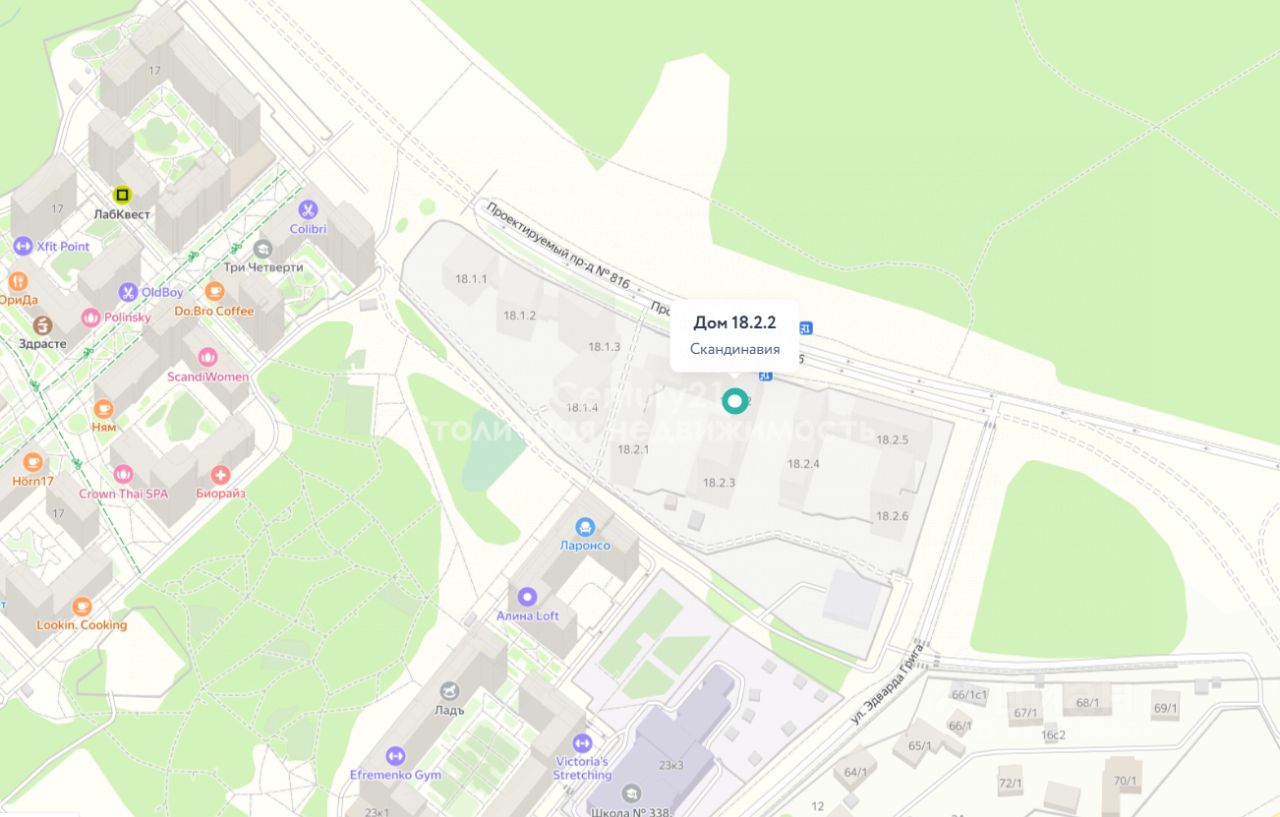1280x817 pixels.
Task: Select the Ларонсо place marker
Action: [585, 527]
